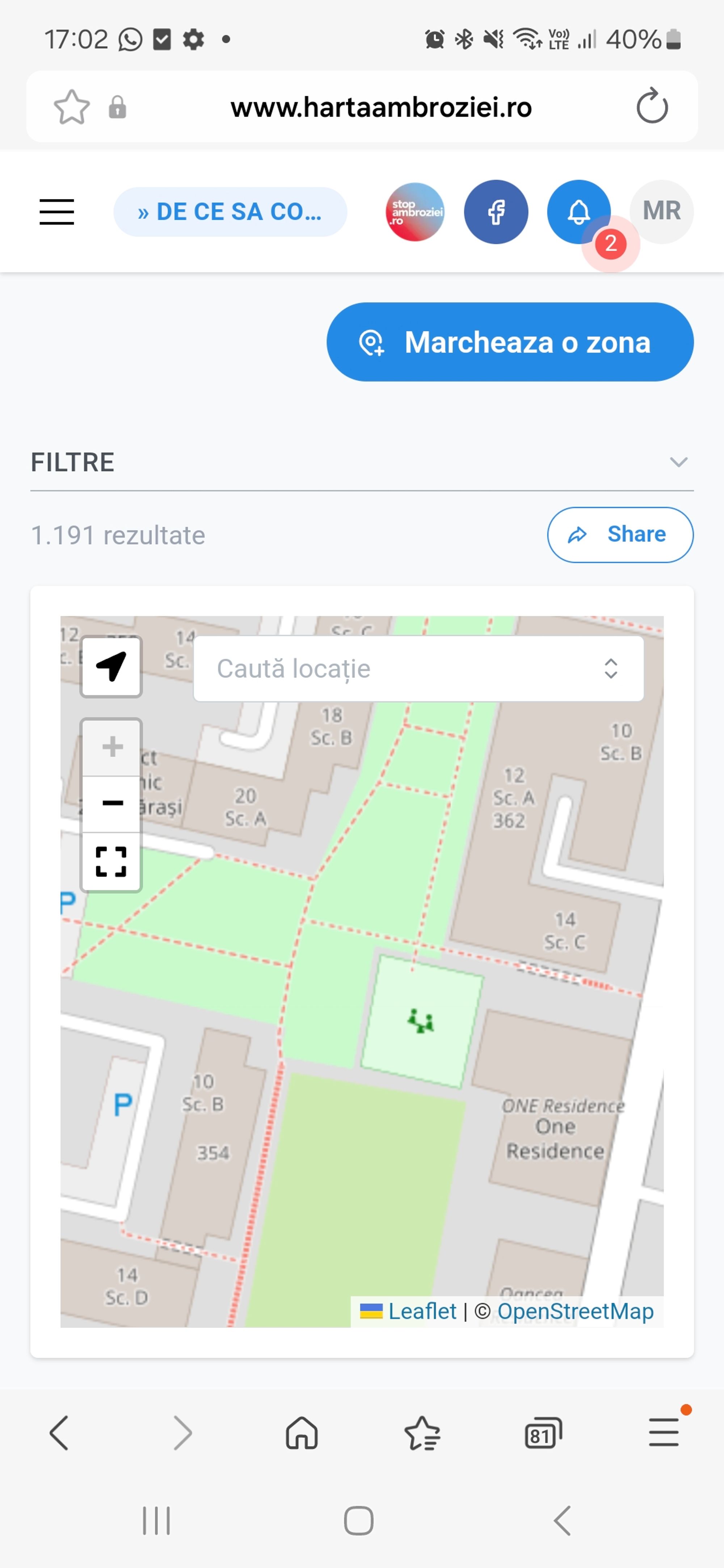This screenshot has width=724, height=1568.
Task: Open the MR profile avatar
Action: pyautogui.click(x=661, y=211)
